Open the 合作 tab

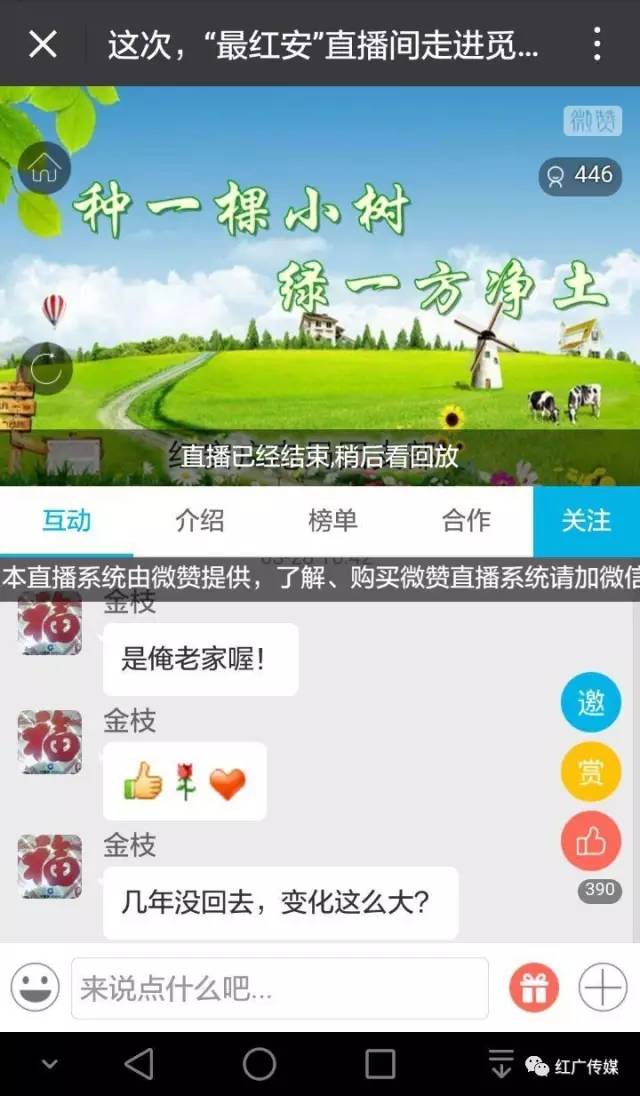pos(466,521)
